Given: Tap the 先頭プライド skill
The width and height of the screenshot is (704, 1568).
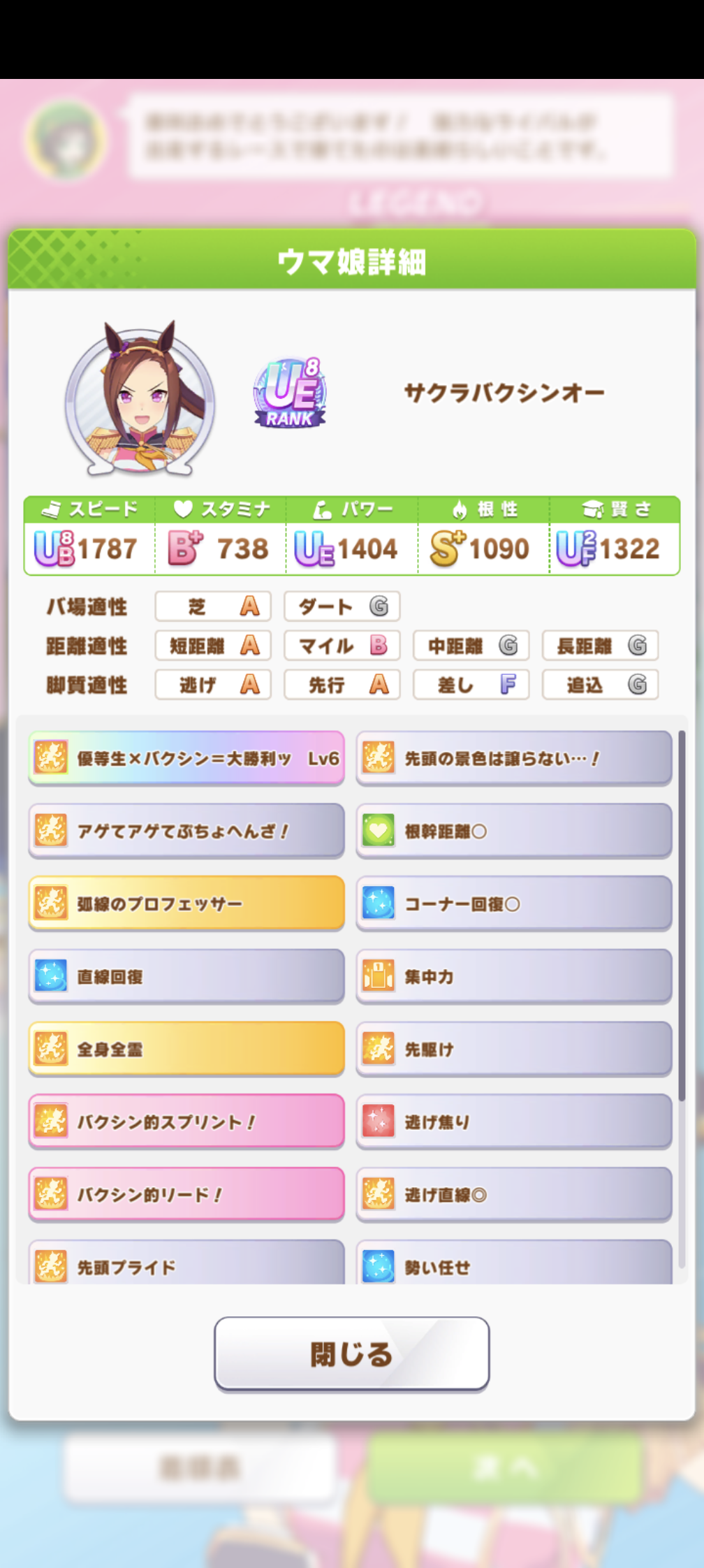Looking at the screenshot, I should click(186, 1263).
